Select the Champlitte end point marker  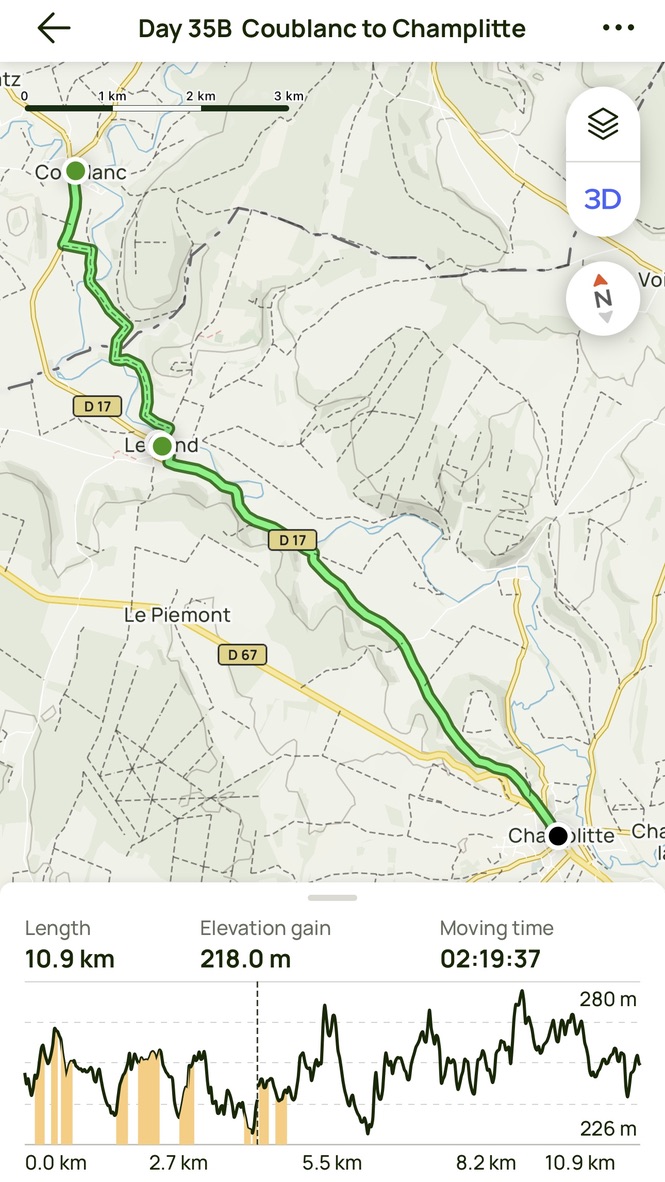pyautogui.click(x=556, y=835)
